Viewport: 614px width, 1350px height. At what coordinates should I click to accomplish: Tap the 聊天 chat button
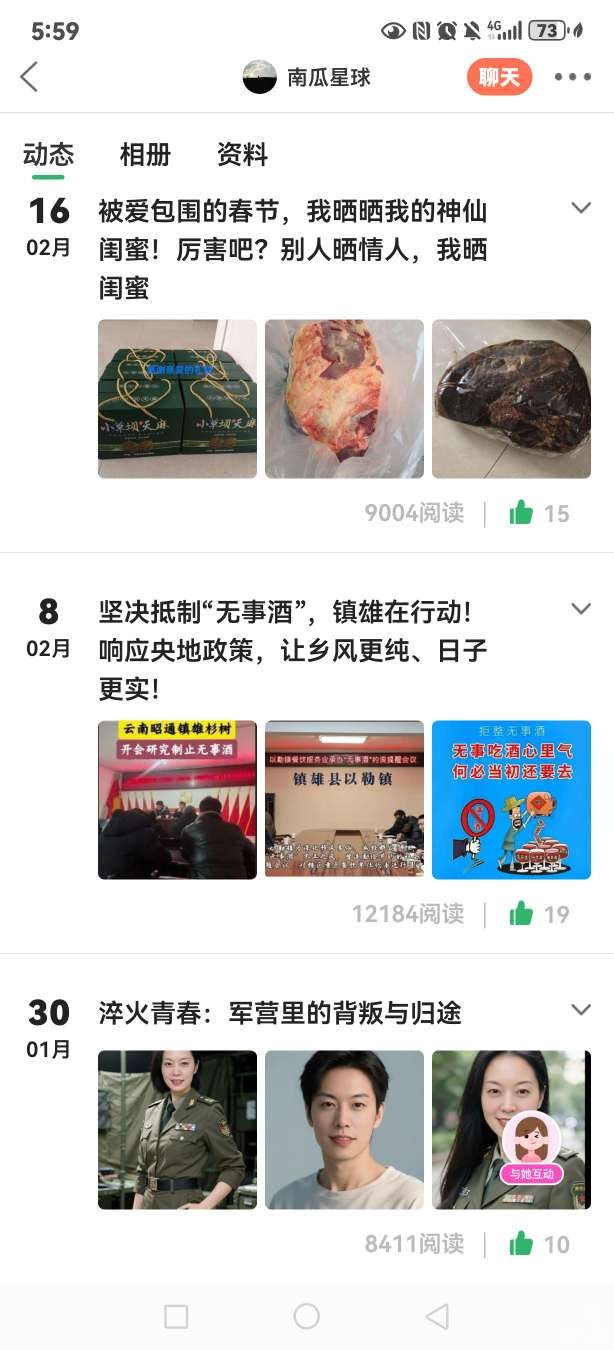tap(499, 77)
